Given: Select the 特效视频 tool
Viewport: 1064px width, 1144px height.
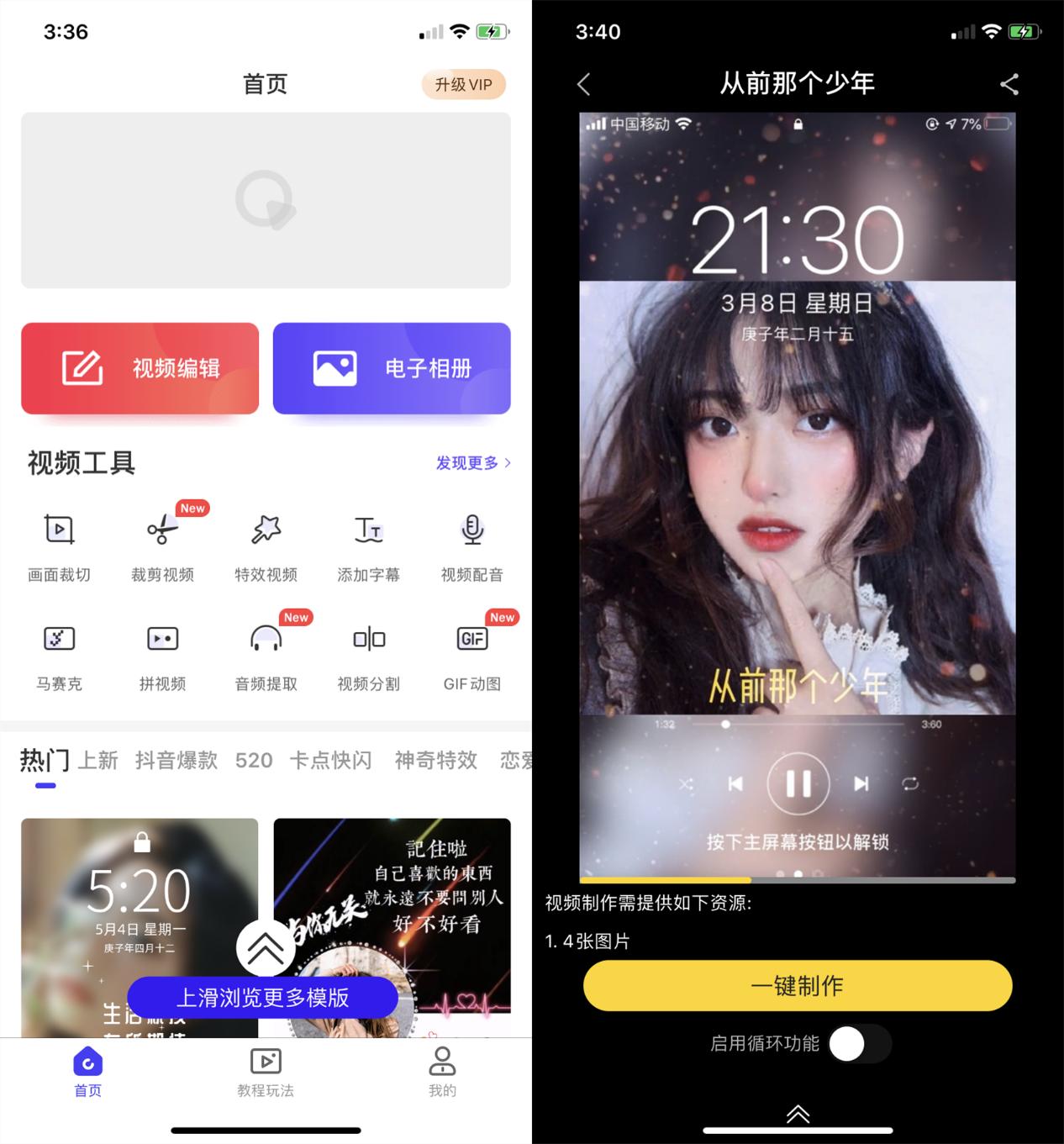Looking at the screenshot, I should click(x=266, y=545).
